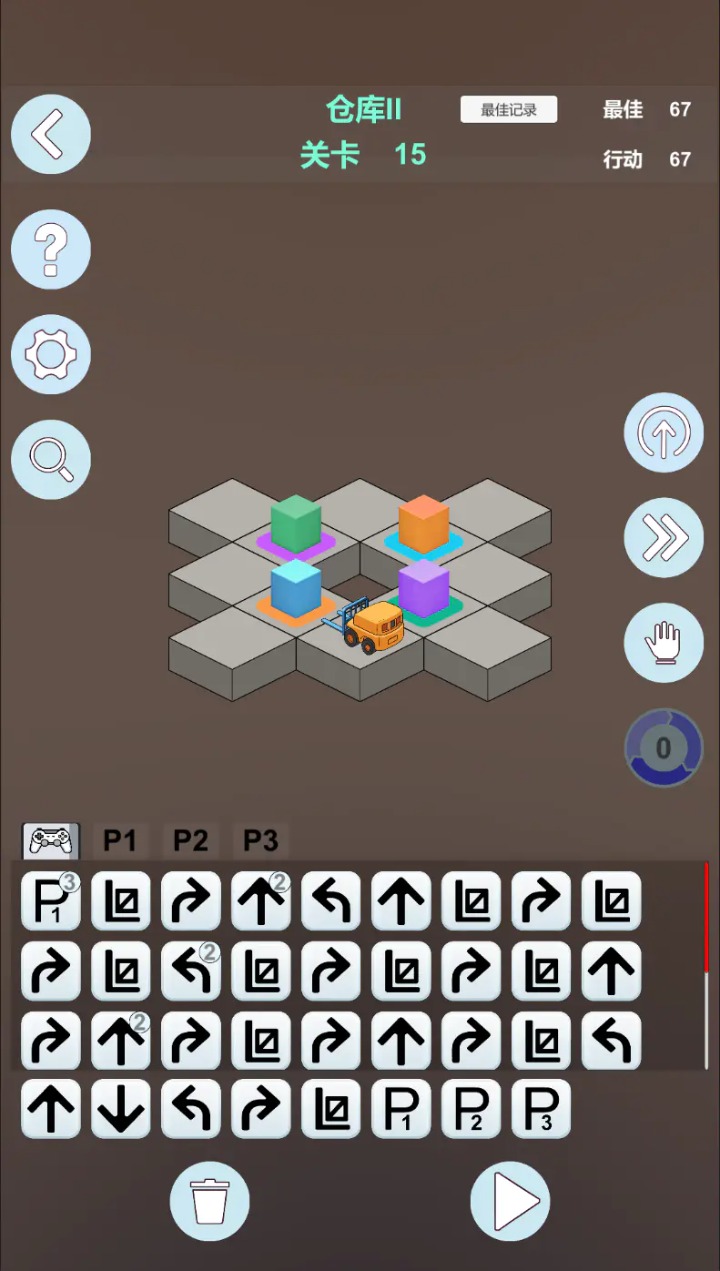The width and height of the screenshot is (720, 1271).
Task: Switch to the gamepad main program tab
Action: pos(51,840)
